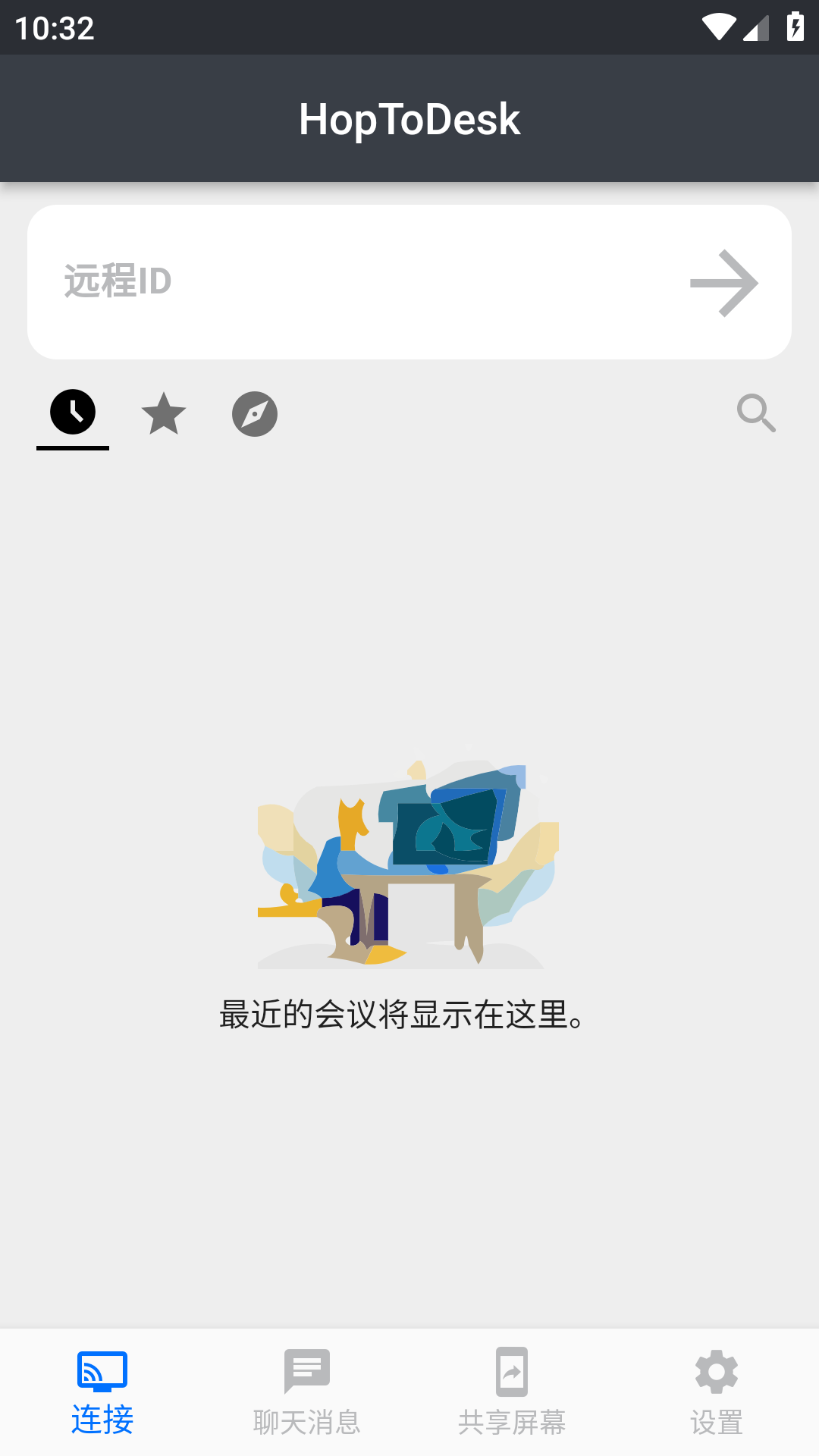This screenshot has height=1456, width=819.
Task: Open the discover compass tab
Action: 255,414
